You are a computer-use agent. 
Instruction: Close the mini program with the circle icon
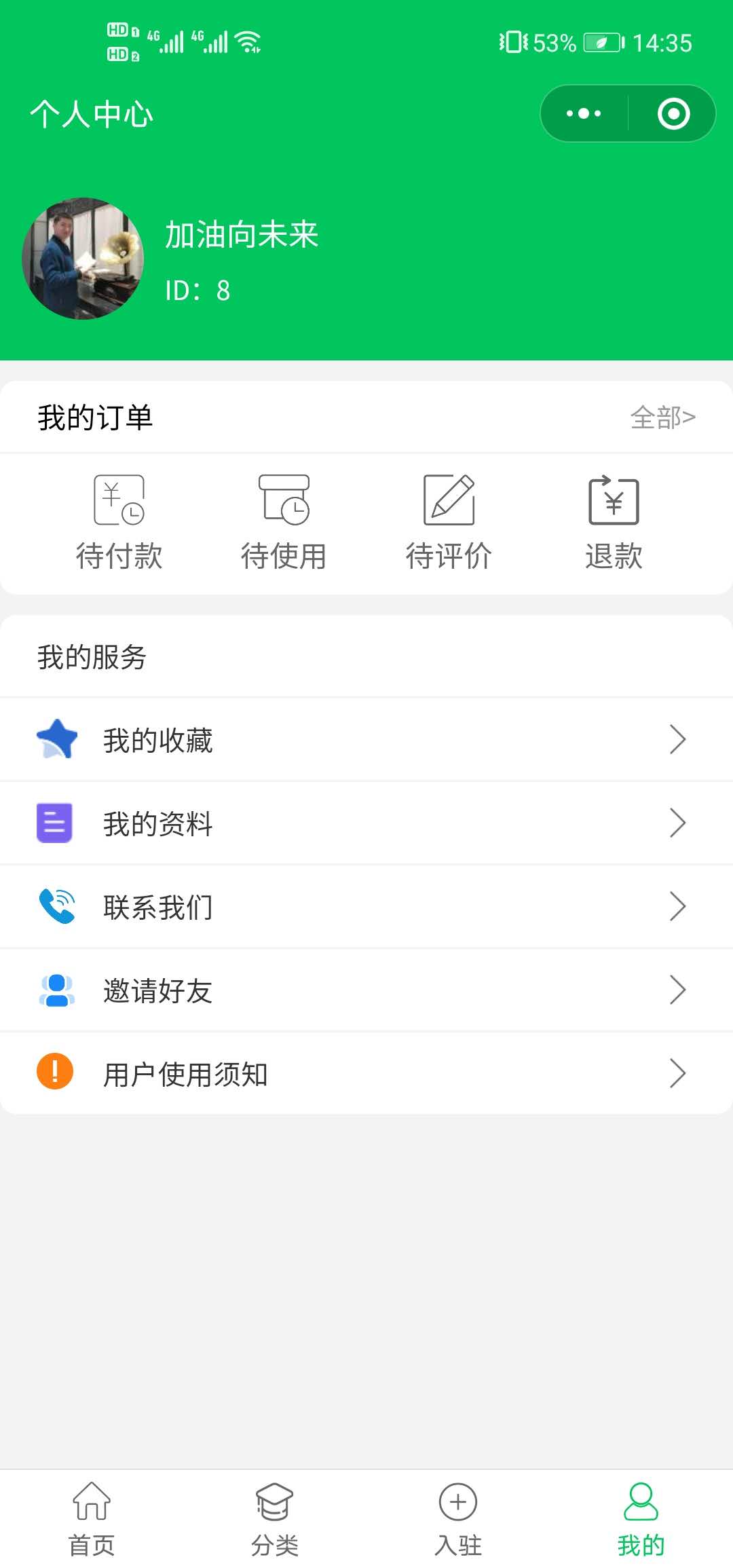pos(673,113)
